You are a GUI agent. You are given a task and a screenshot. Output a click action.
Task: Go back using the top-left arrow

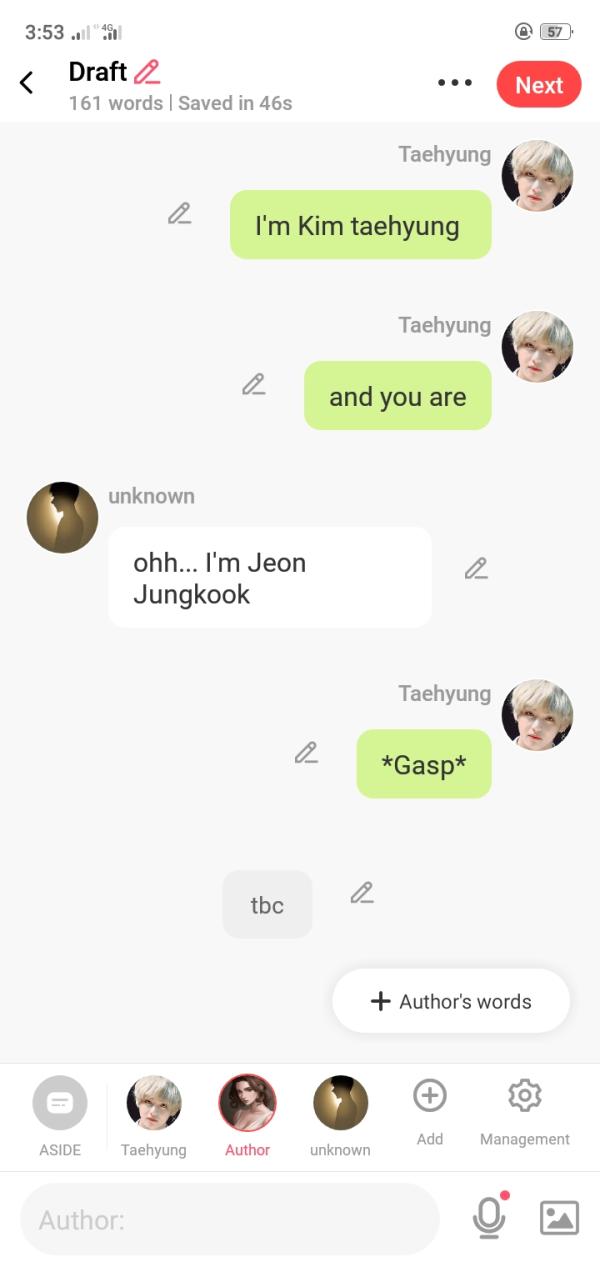point(27,83)
